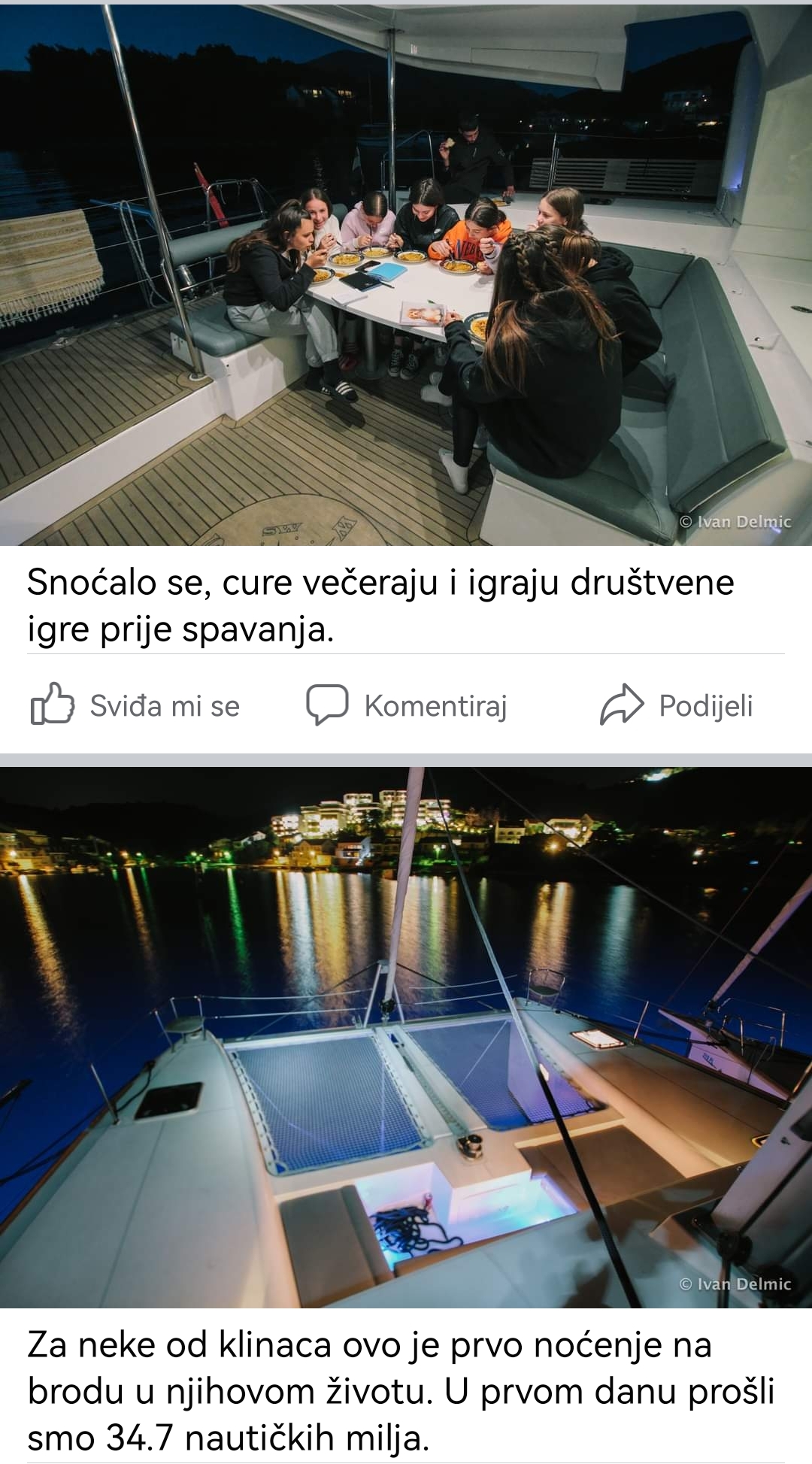The image size is (812, 1464).
Task: Share the dinner photo via Podijeli
Action: point(677,705)
